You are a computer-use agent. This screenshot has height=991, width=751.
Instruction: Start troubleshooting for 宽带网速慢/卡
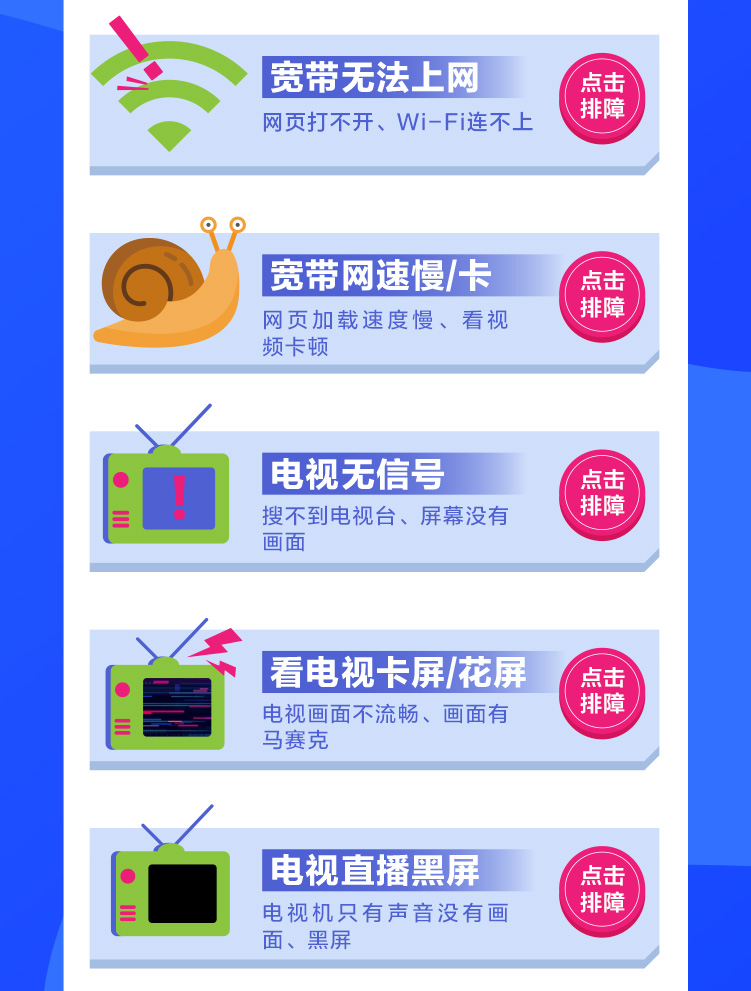point(601,294)
